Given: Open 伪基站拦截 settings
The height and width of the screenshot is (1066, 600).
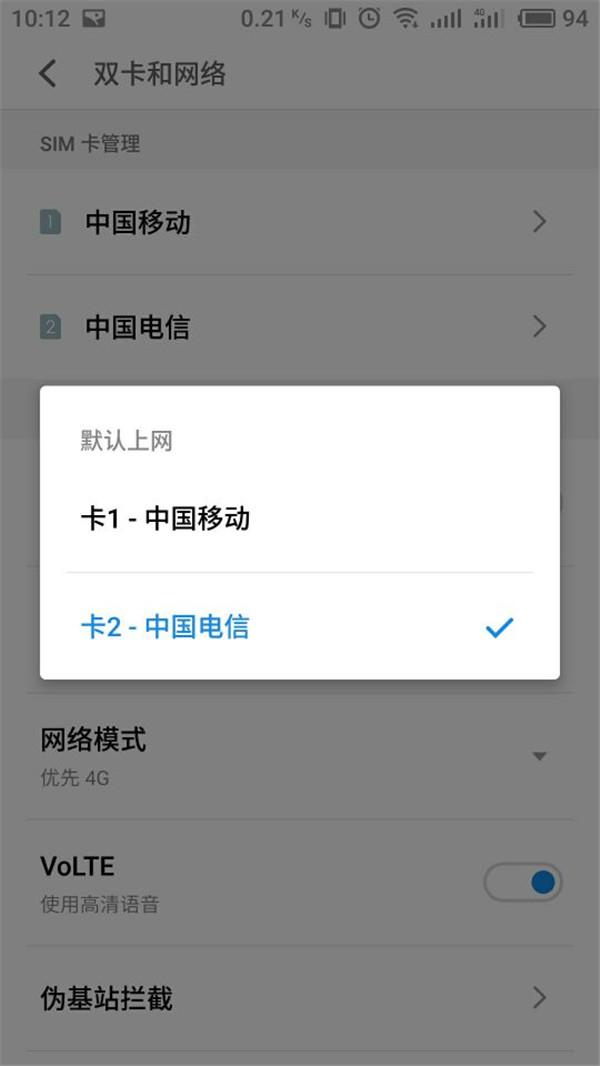Looking at the screenshot, I should [300, 997].
